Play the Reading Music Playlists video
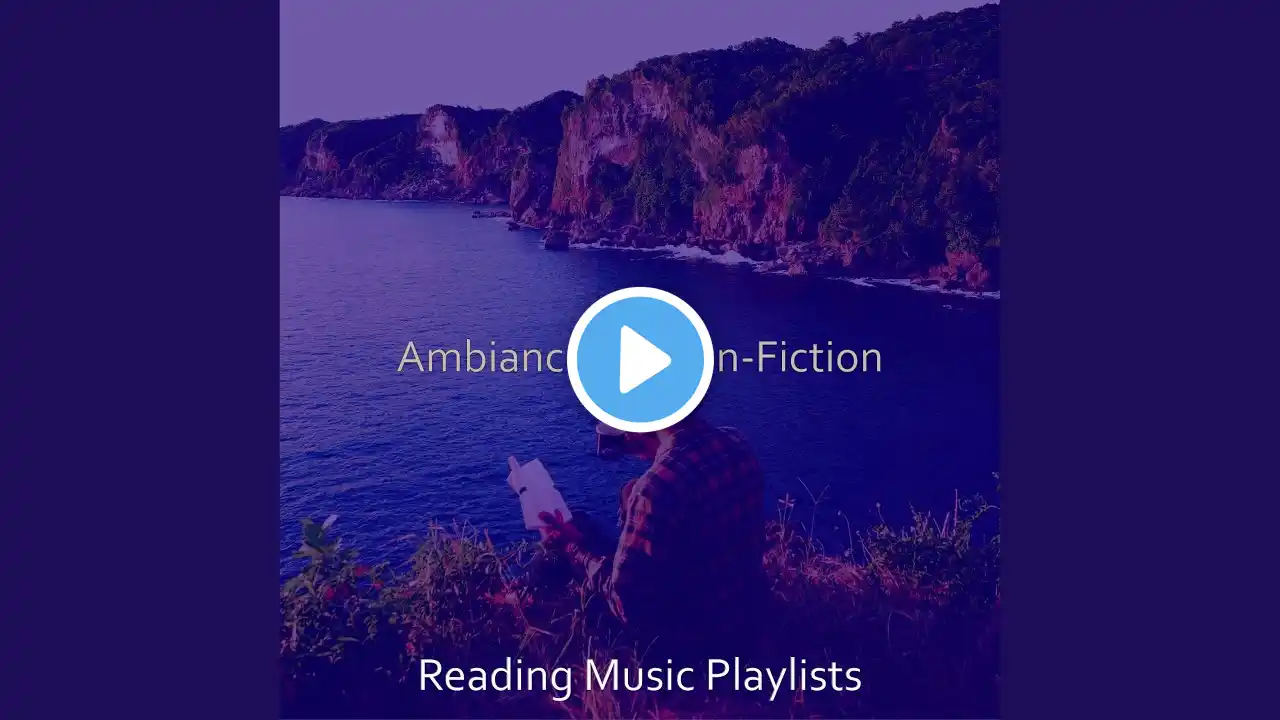Screen dimensions: 1280x720 pyautogui.click(x=640, y=360)
